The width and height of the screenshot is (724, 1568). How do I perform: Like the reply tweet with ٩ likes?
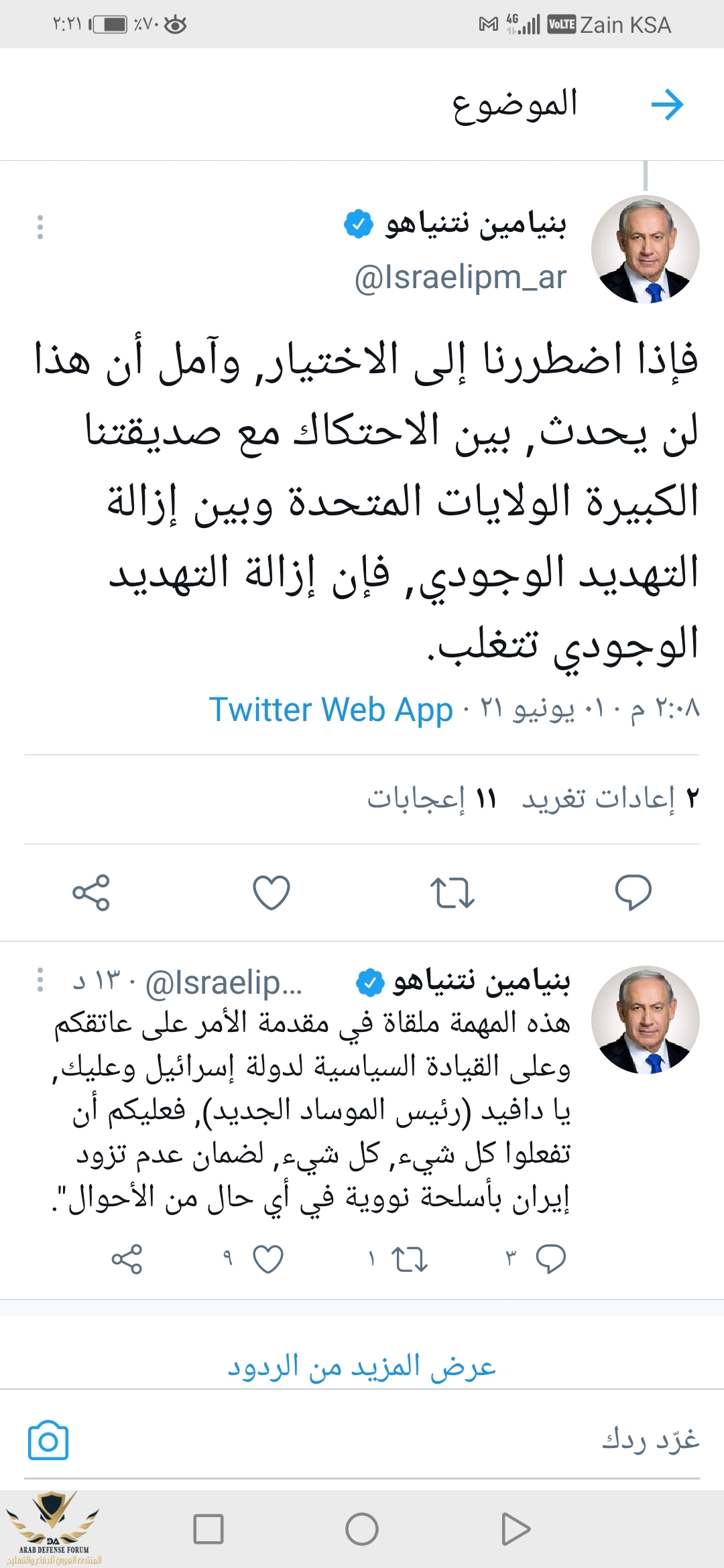click(x=268, y=1259)
